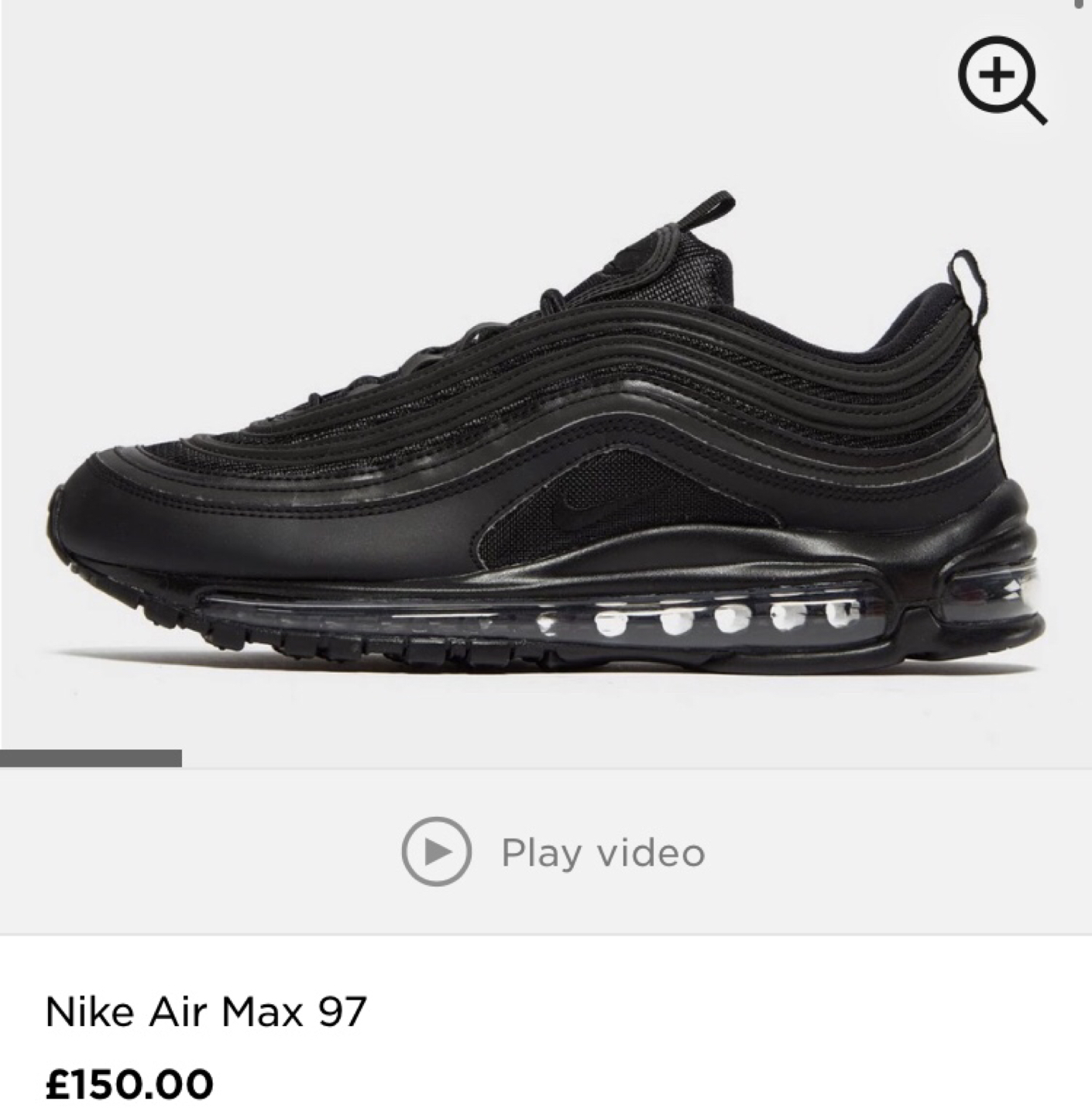
Task: Zoom into the product image
Action: pyautogui.click(x=1001, y=79)
